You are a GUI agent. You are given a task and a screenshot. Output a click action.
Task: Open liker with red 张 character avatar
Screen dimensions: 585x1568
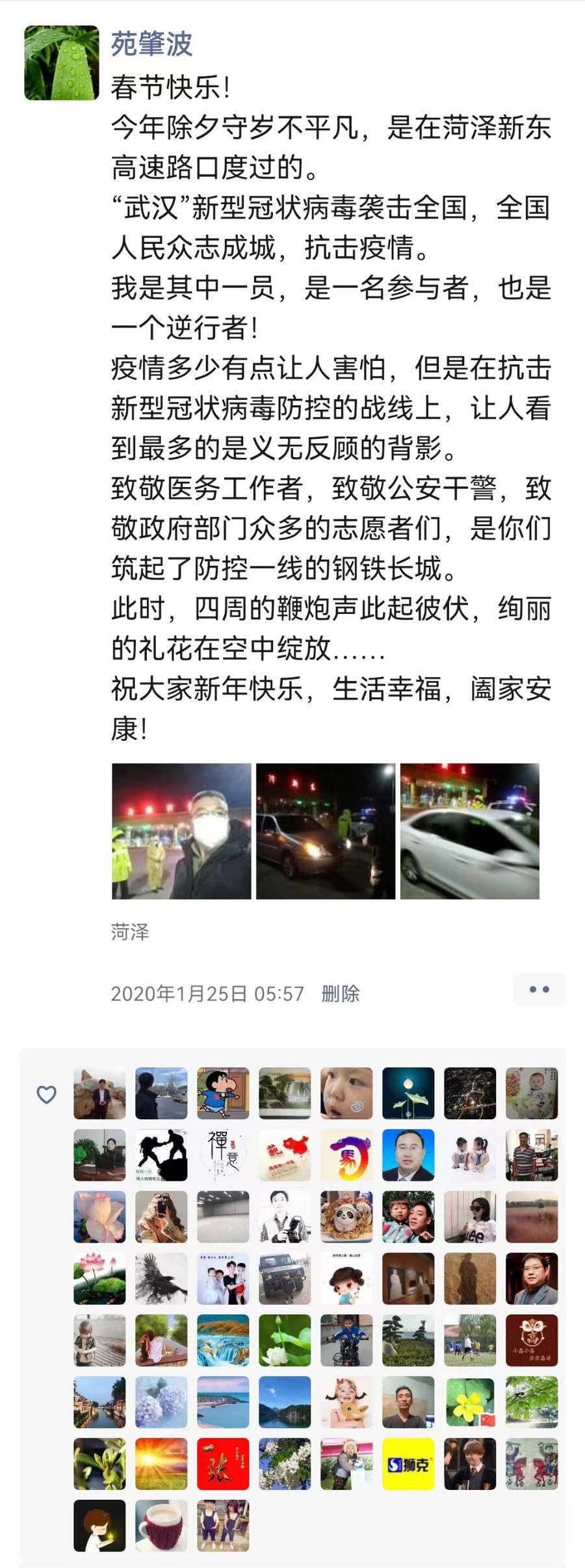(223, 1463)
